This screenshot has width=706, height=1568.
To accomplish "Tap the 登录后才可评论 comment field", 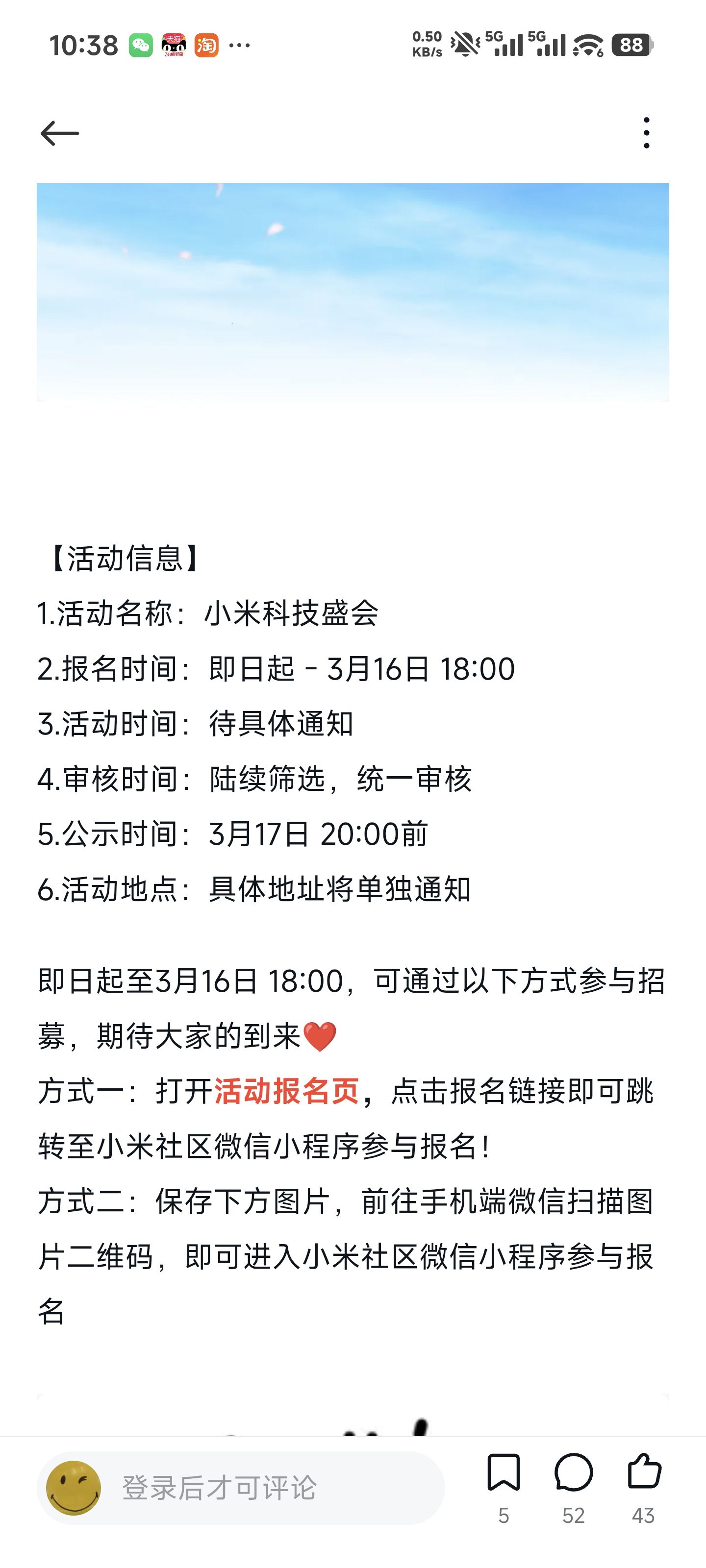I will click(241, 1488).
